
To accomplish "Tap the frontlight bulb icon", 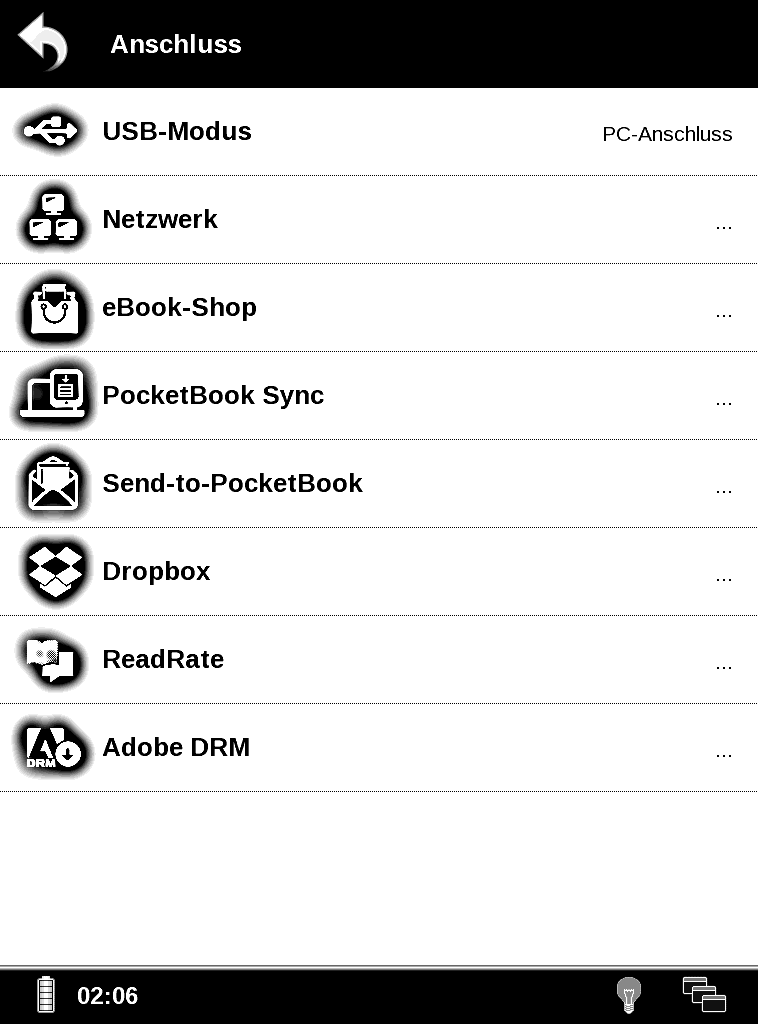I will coord(628,995).
